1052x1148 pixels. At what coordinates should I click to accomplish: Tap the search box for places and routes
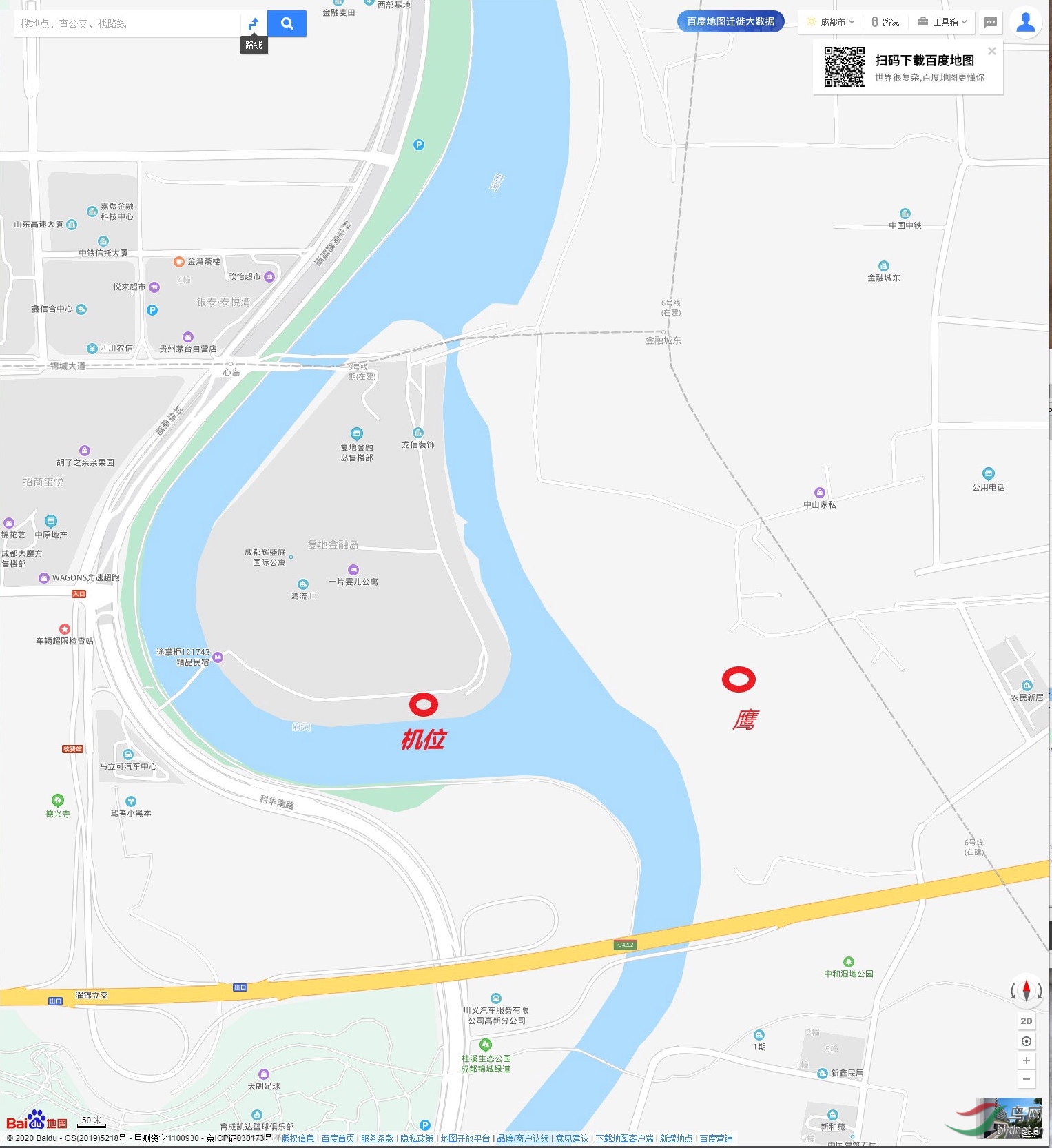pyautogui.click(x=127, y=23)
